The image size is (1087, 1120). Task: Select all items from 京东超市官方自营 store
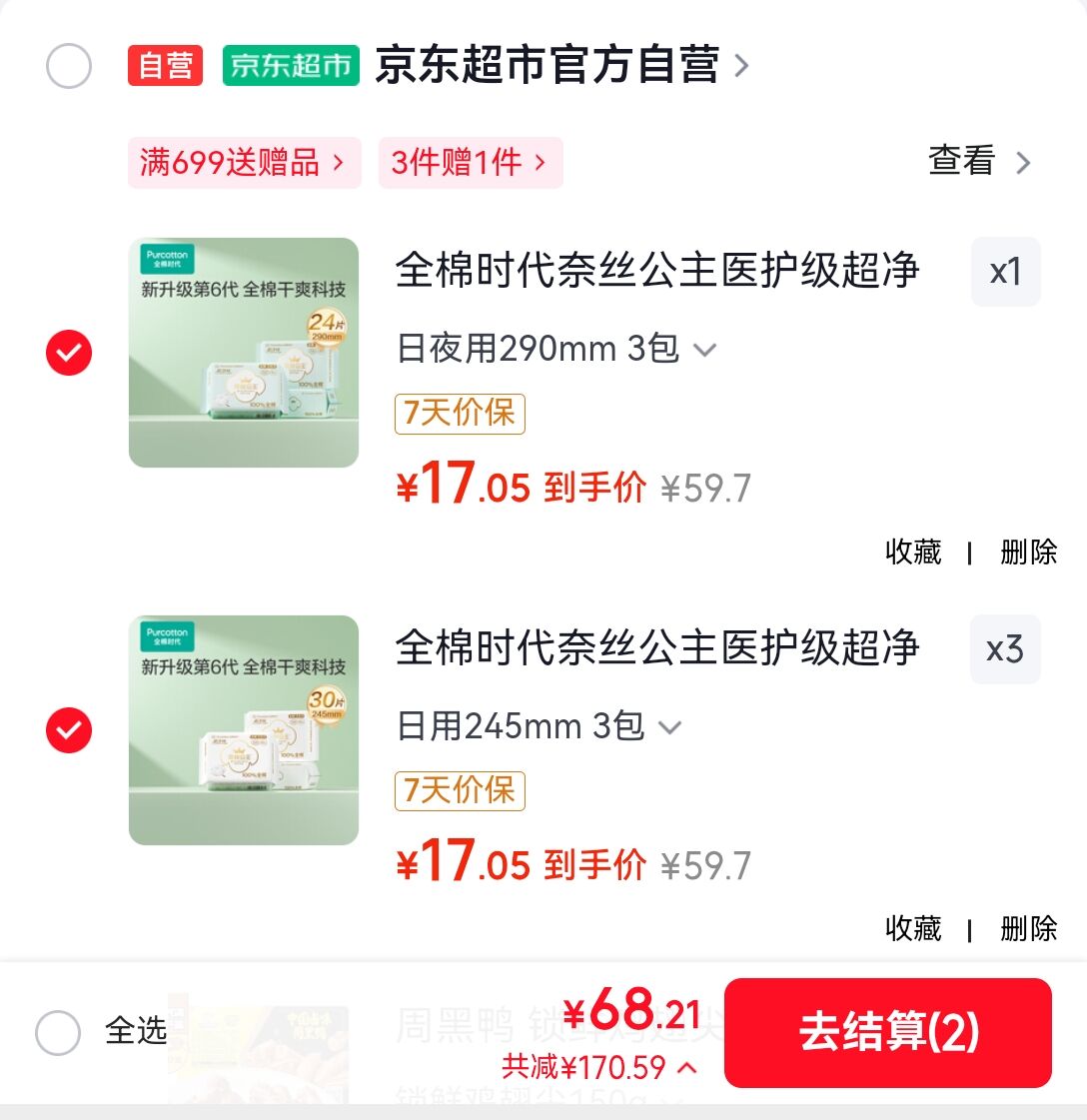tap(69, 67)
